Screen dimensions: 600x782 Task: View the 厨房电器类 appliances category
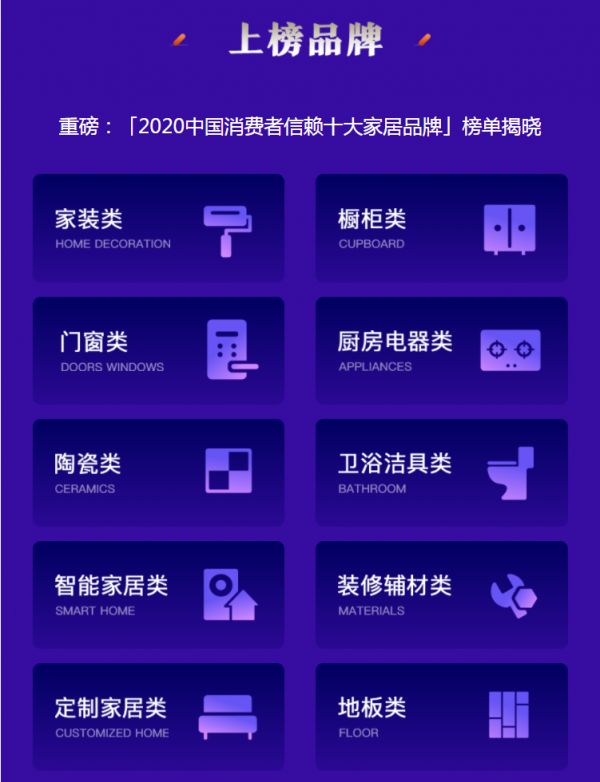tap(441, 350)
